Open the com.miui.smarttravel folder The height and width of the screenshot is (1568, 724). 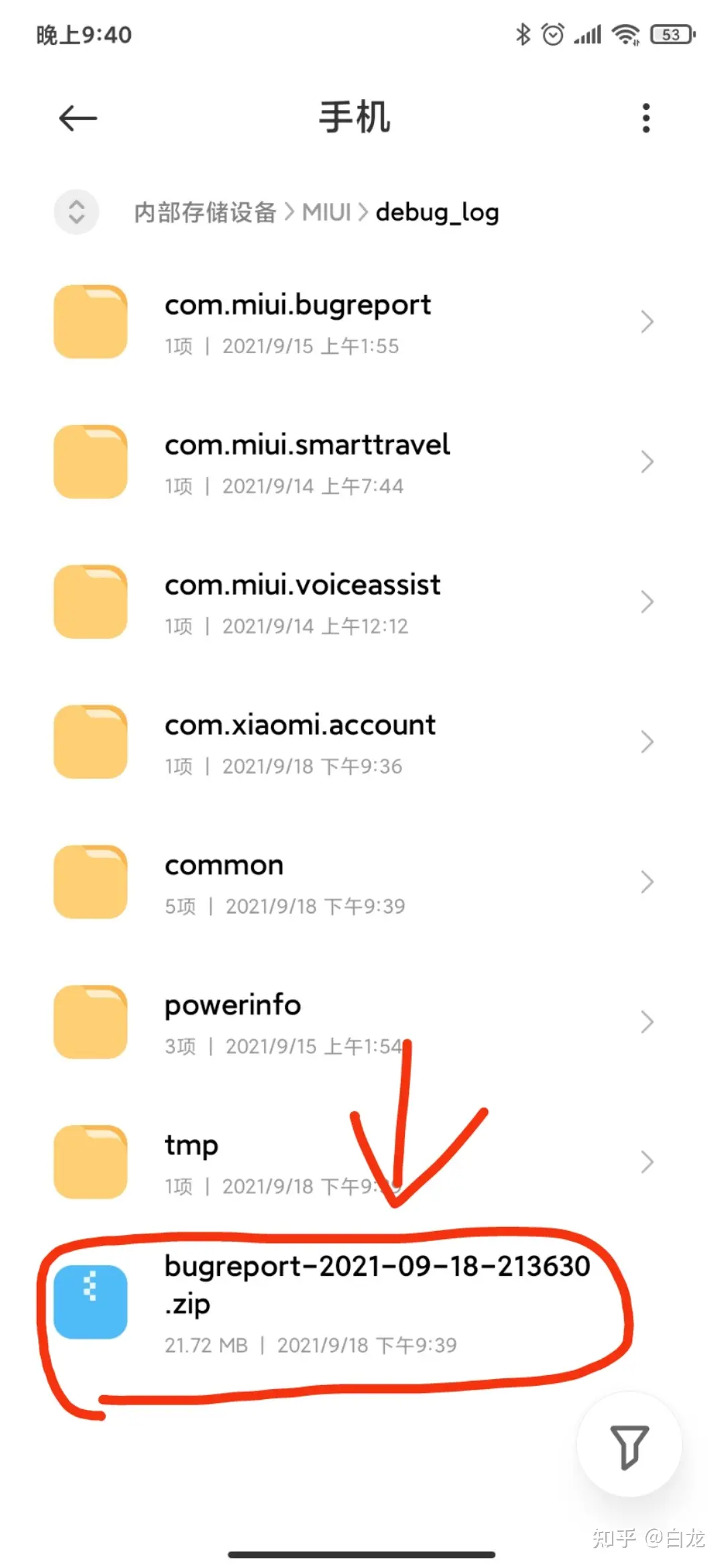tap(335, 462)
